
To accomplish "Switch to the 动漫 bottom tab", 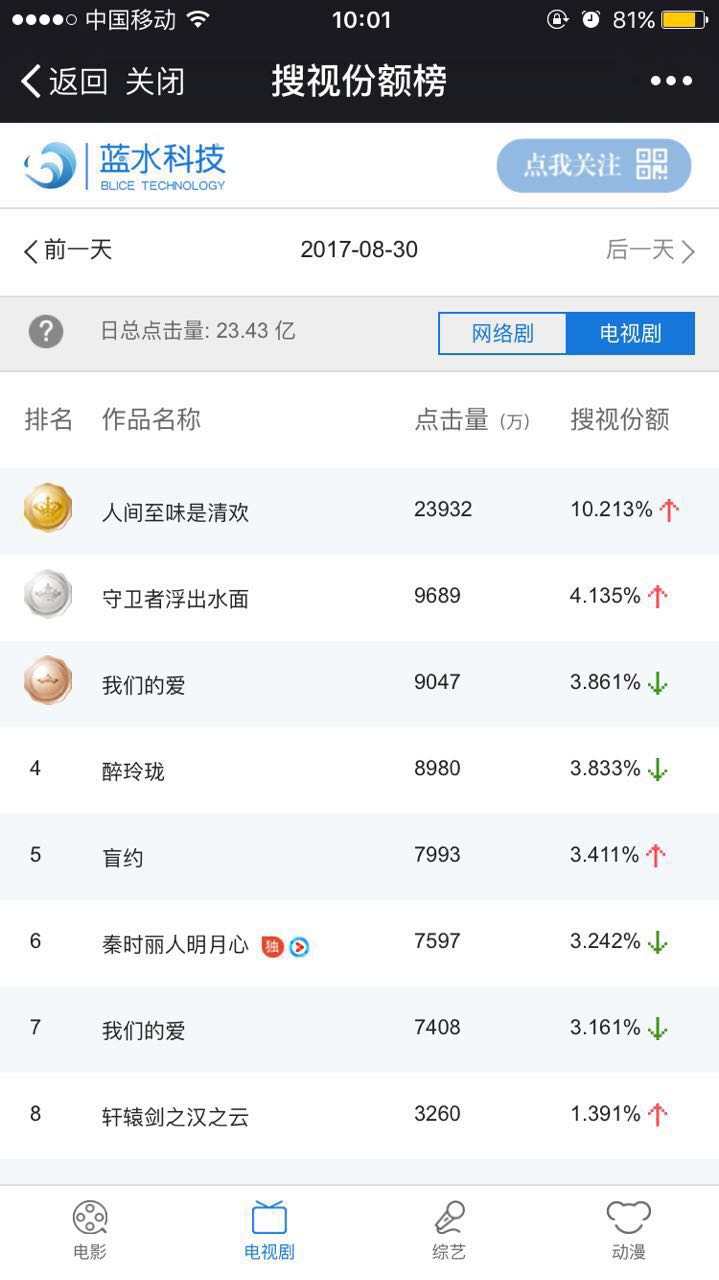I will [629, 1231].
